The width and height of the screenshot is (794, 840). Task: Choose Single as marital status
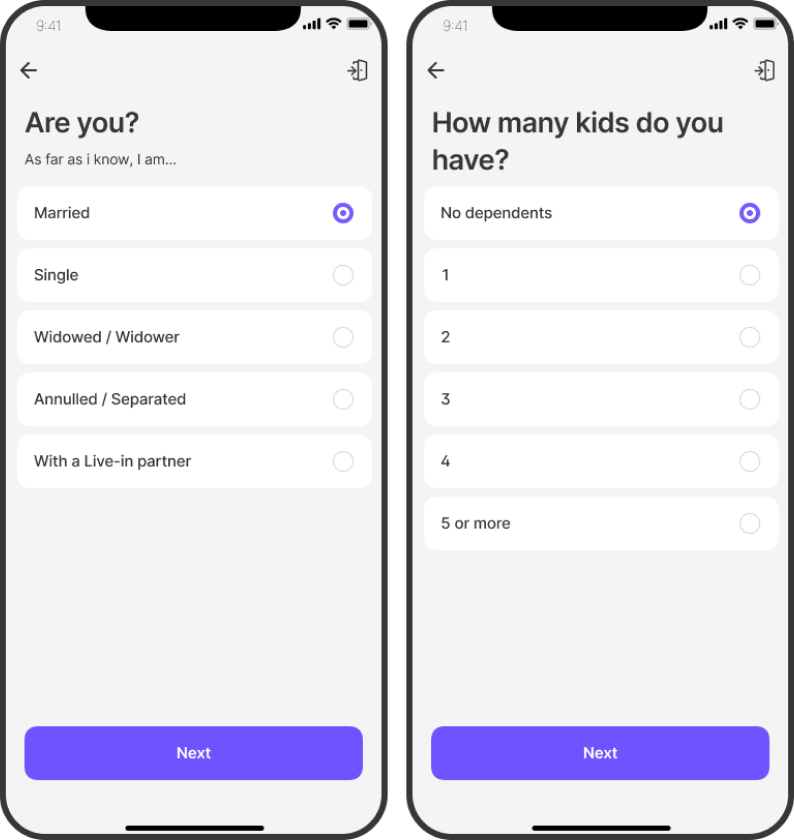tap(195, 275)
